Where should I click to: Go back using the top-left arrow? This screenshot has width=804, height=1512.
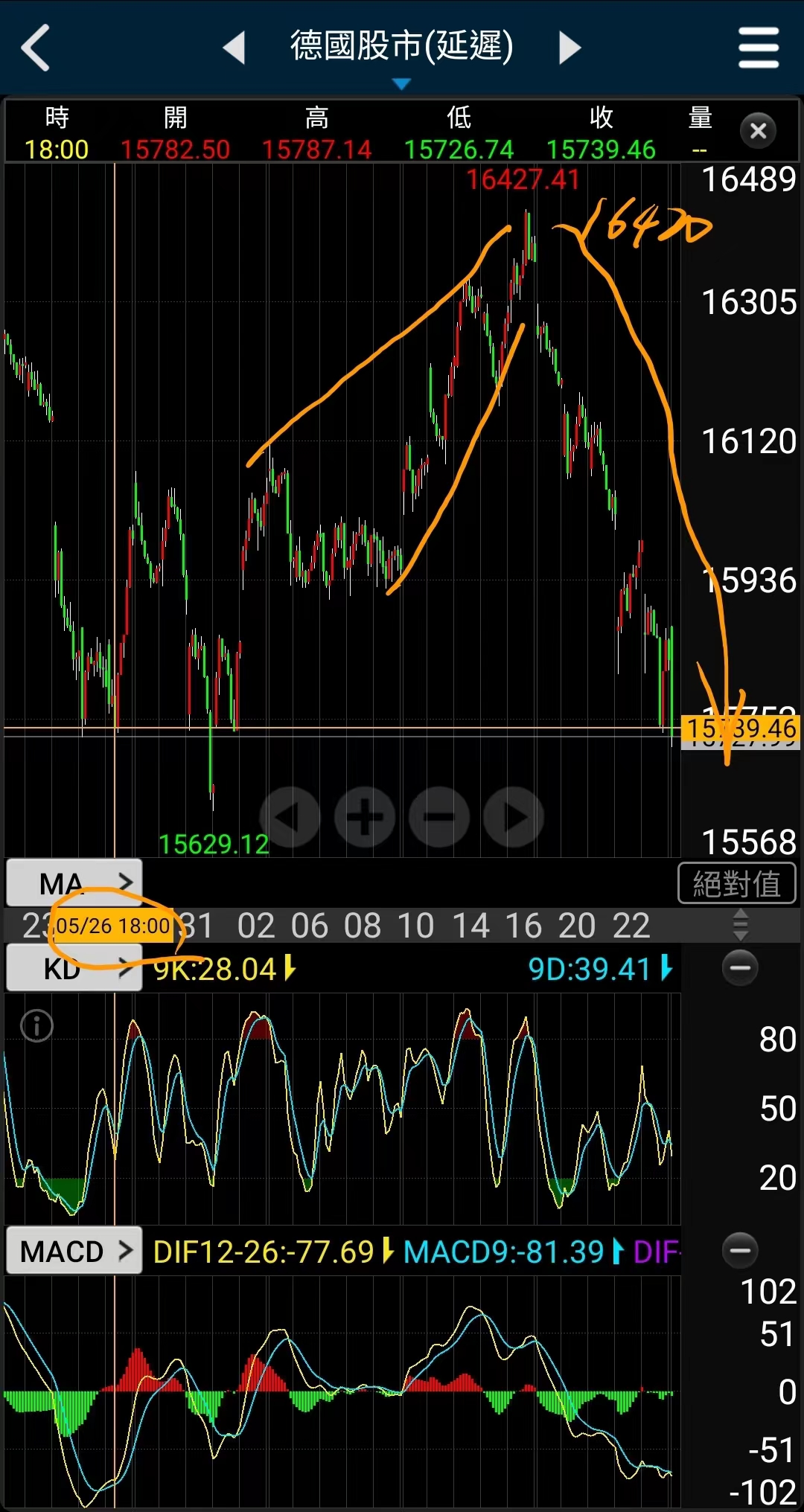coord(36,48)
